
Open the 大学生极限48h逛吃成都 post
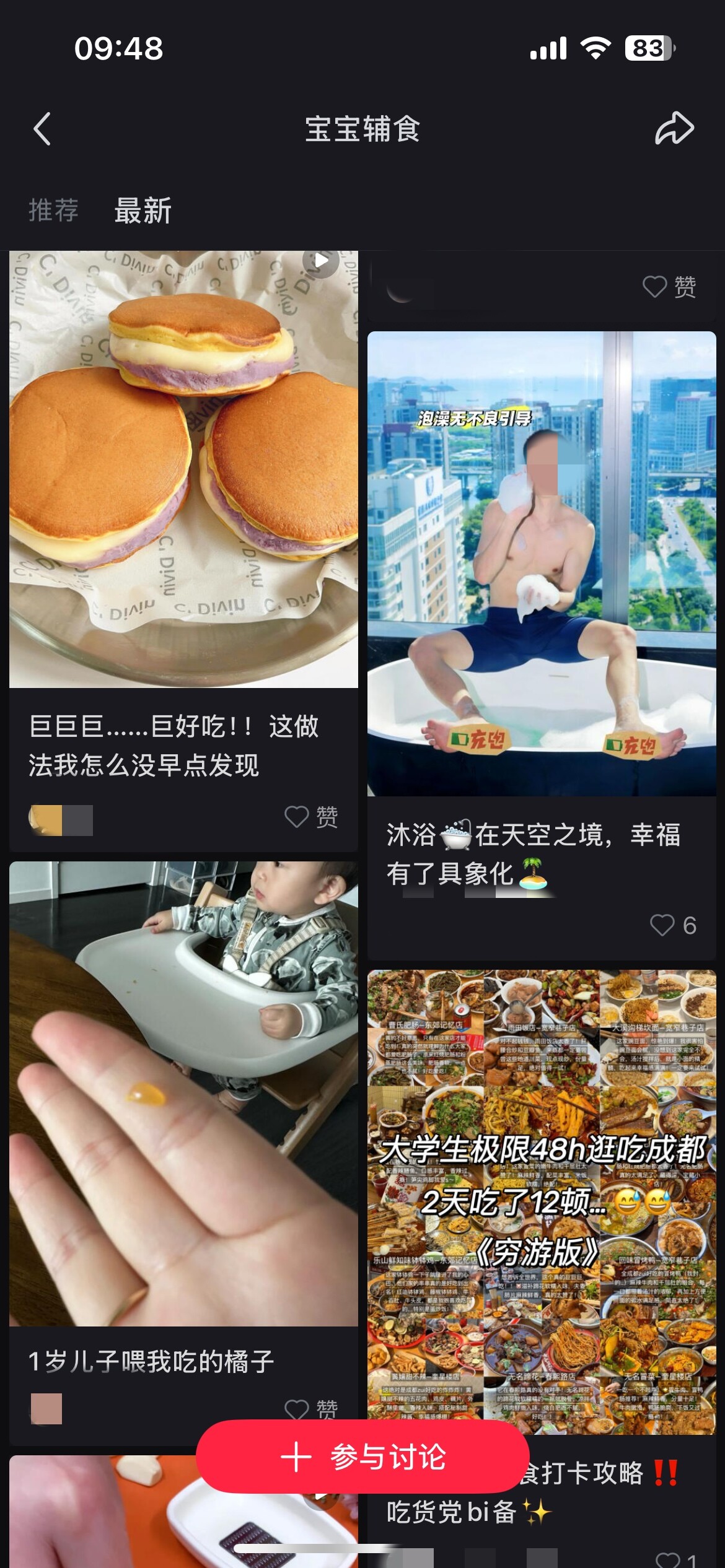point(542,1202)
